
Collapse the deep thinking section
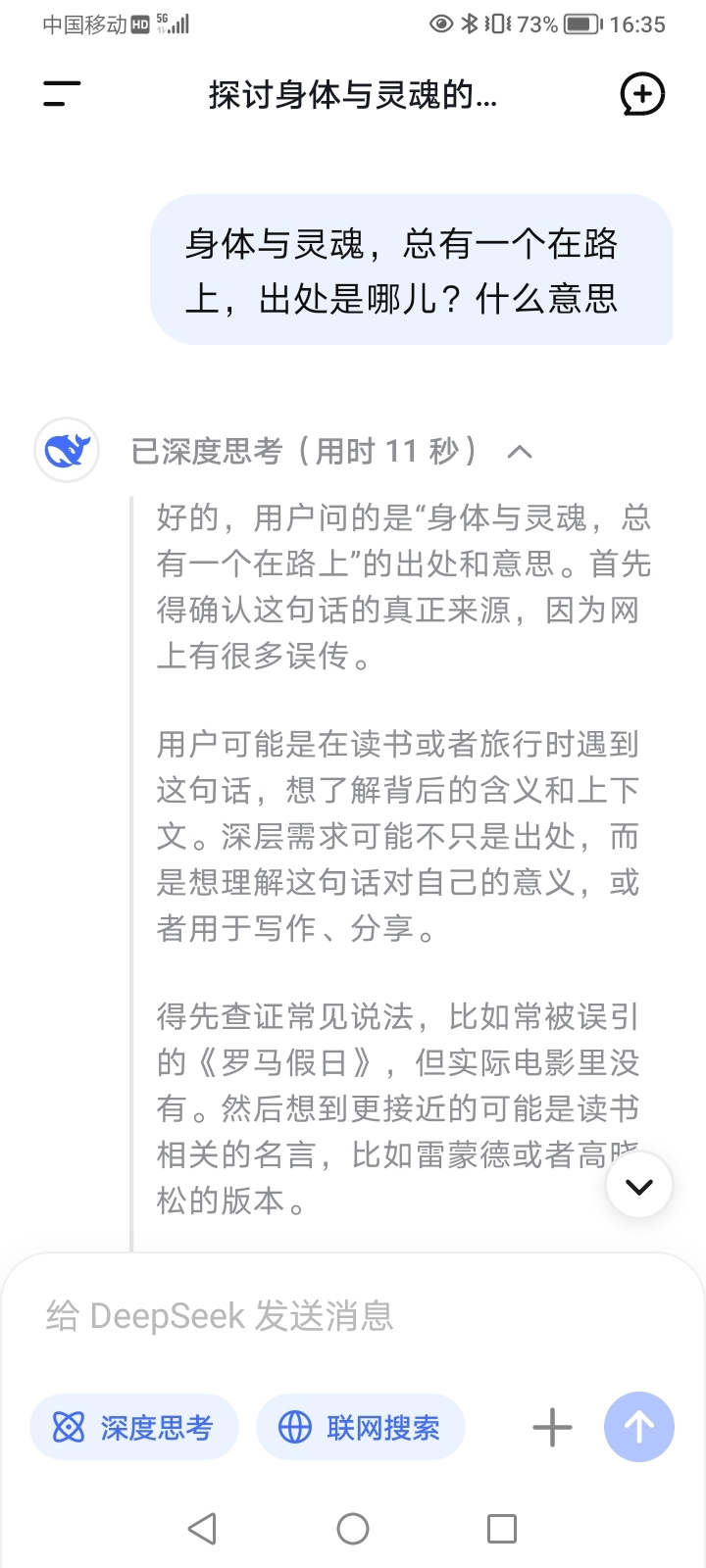coord(520,452)
